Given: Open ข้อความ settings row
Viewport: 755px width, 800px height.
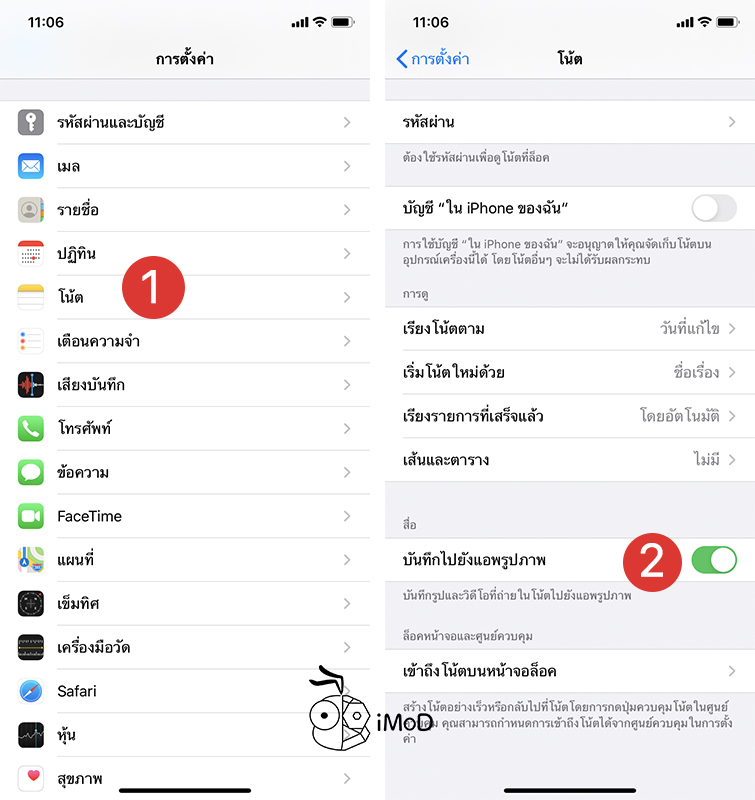Looking at the screenshot, I should (185, 472).
